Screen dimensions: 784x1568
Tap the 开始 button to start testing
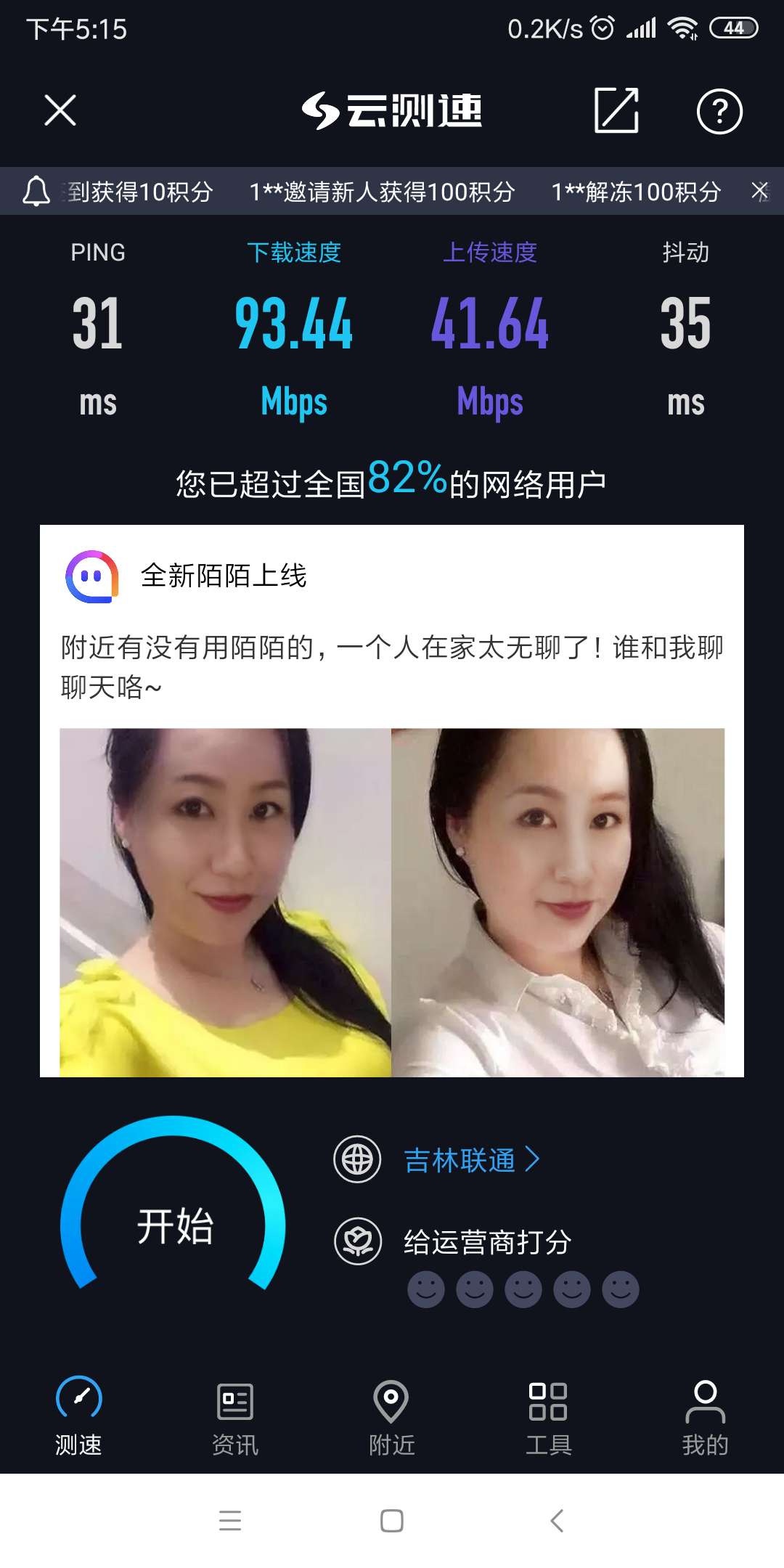tap(174, 1226)
